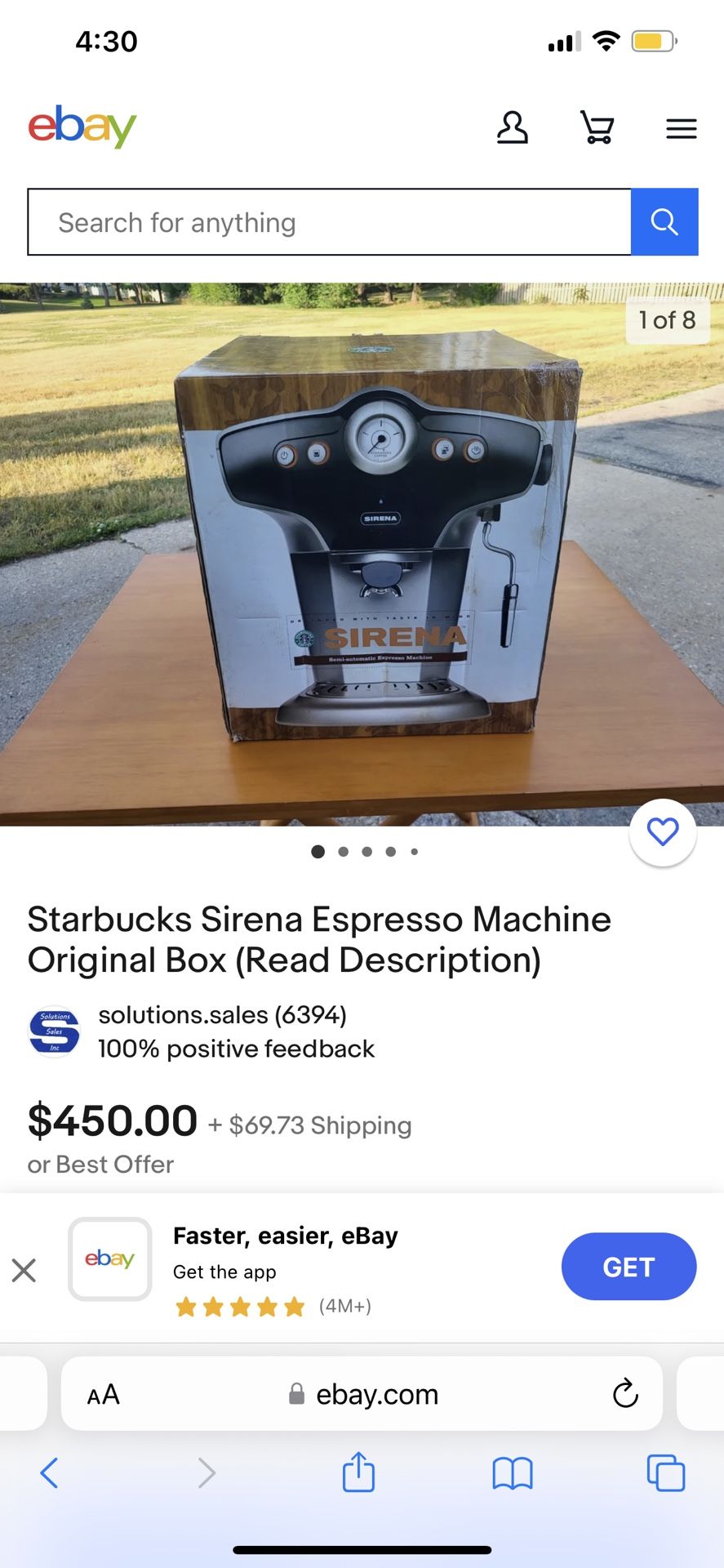Toggle the heart to watch this item
This screenshot has width=724, height=1568.
pos(663,831)
